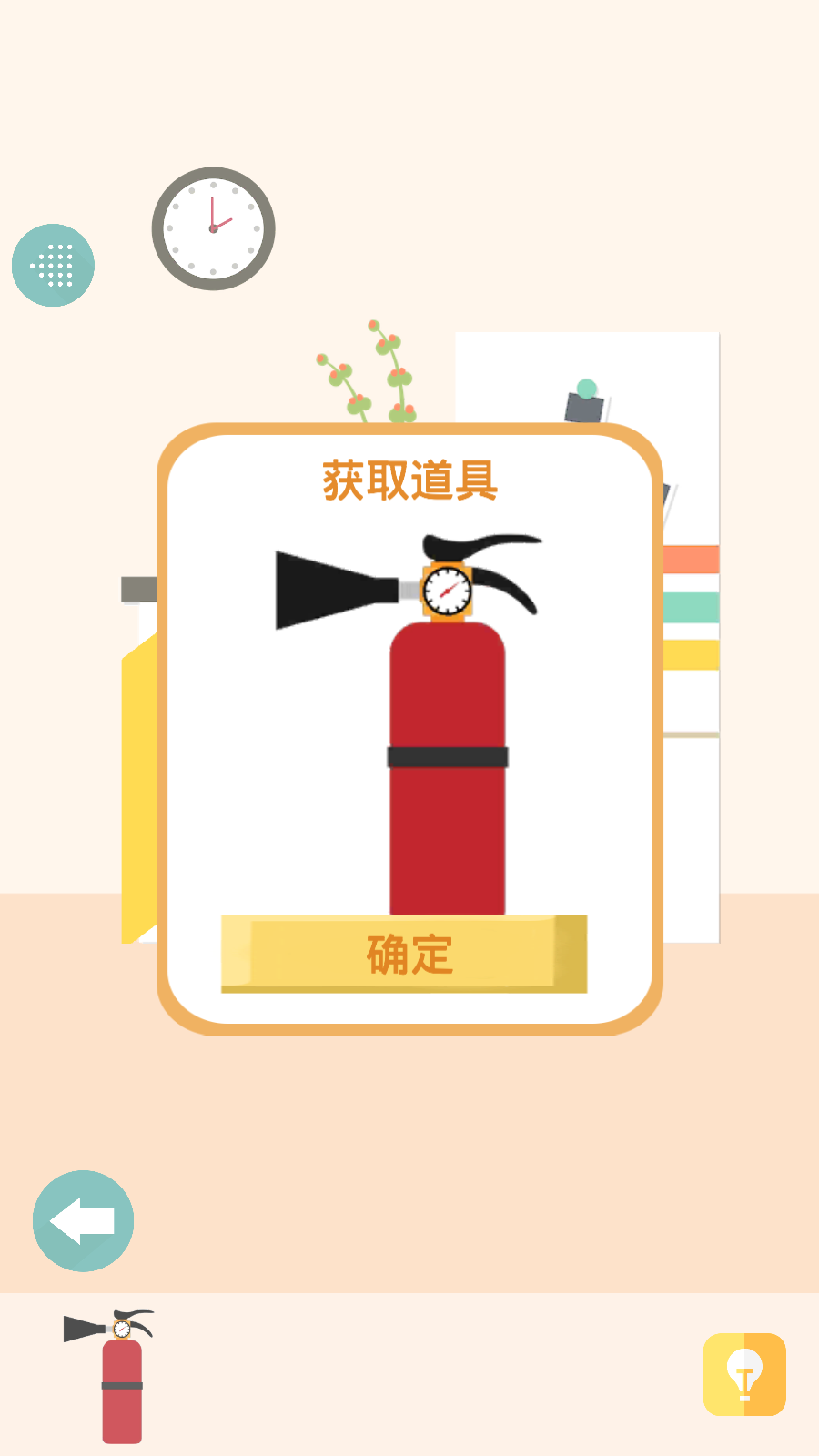Open the lightbulb hint button
The height and width of the screenshot is (1456, 819).
point(744,1374)
